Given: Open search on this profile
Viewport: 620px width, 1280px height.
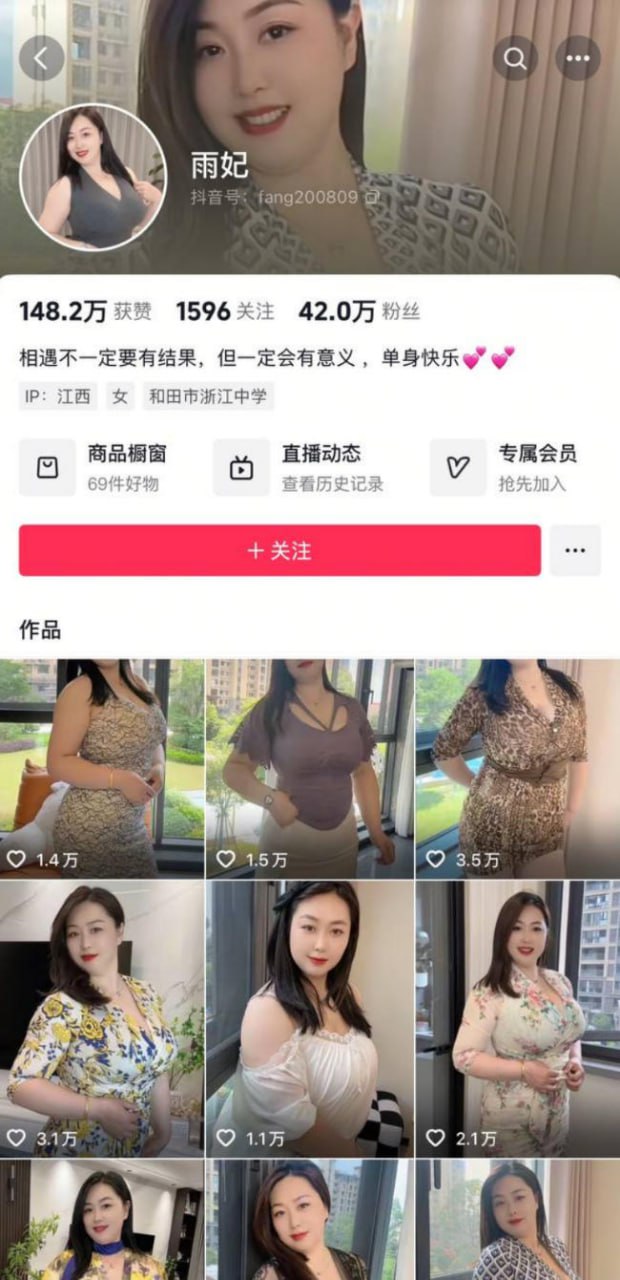Looking at the screenshot, I should pos(515,59).
